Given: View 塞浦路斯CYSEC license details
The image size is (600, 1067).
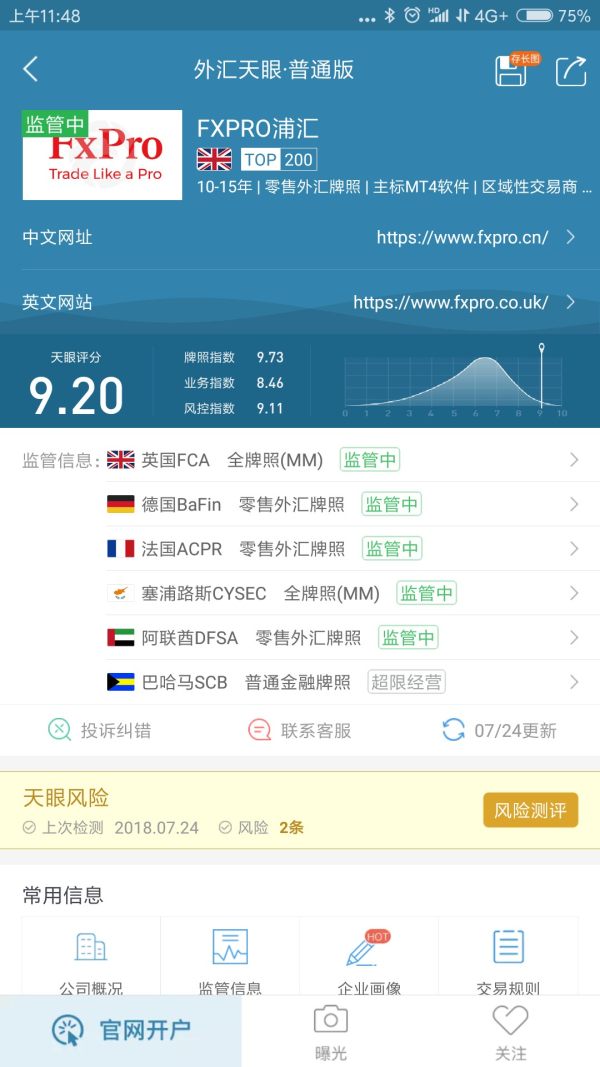Looking at the screenshot, I should (x=352, y=593).
